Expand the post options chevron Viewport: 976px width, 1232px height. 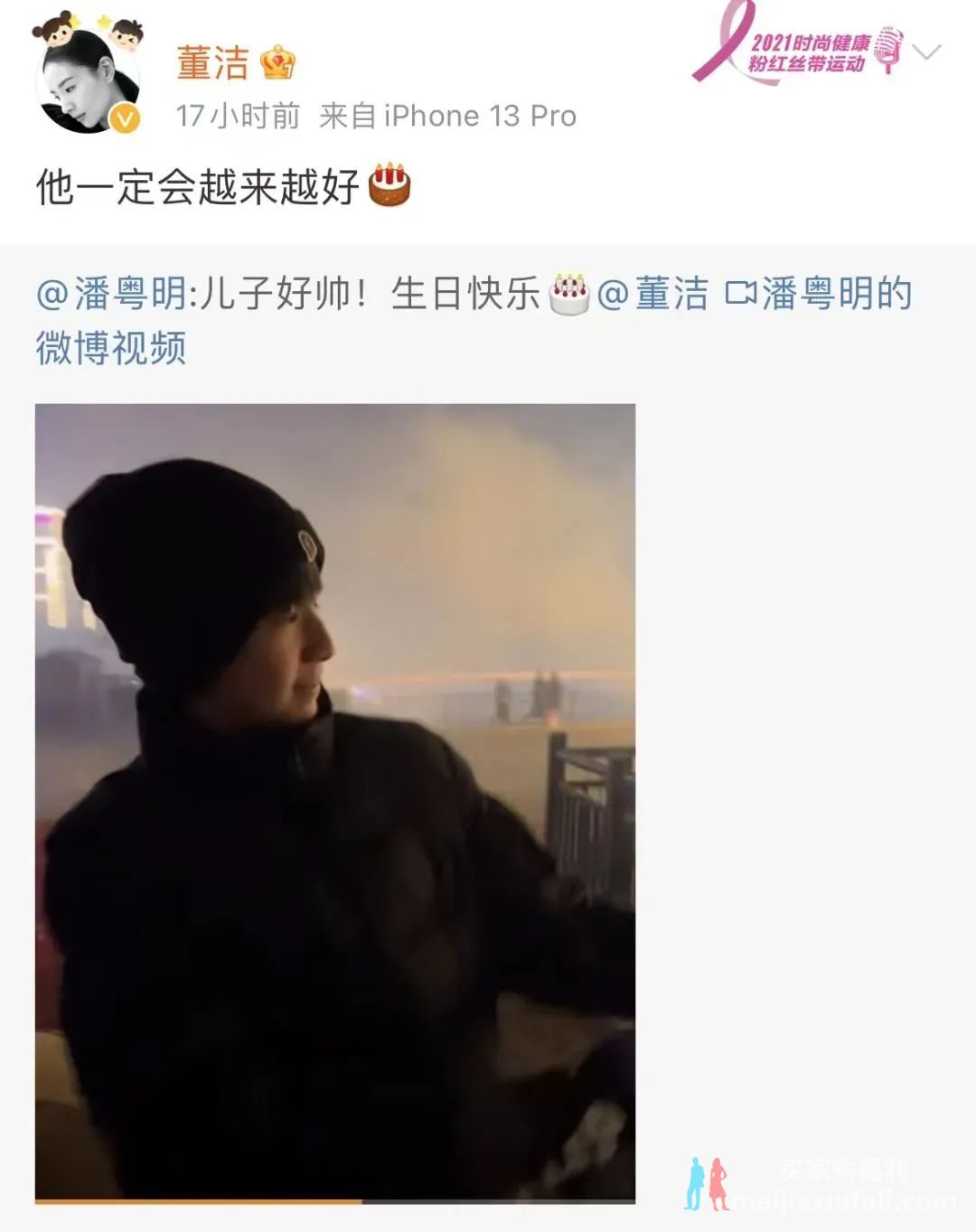pos(926,52)
